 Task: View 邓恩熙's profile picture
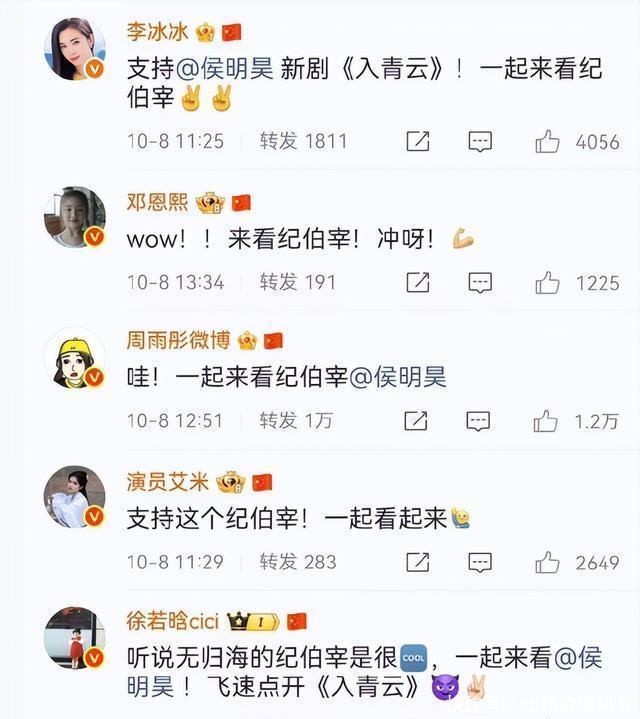point(75,216)
